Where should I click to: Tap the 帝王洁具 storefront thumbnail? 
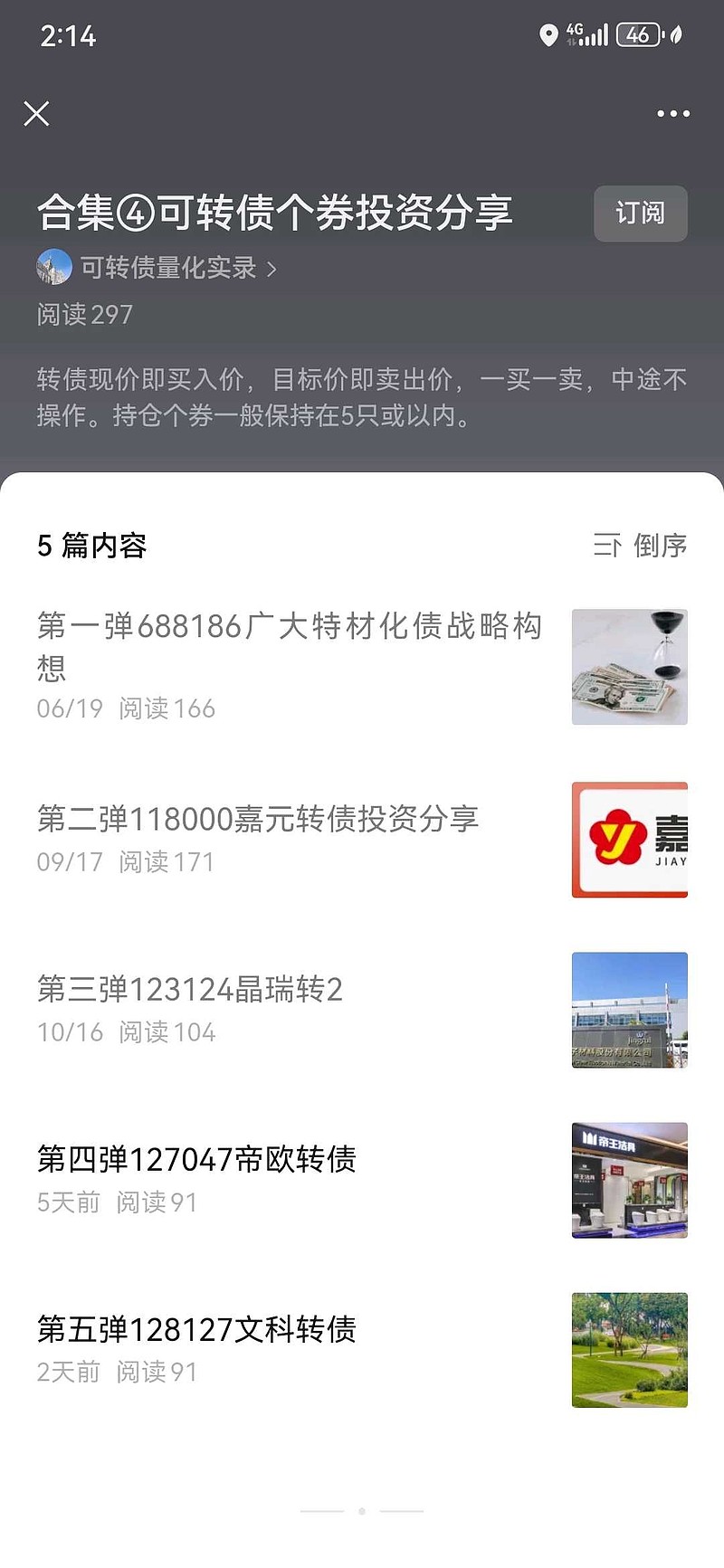coord(629,1180)
